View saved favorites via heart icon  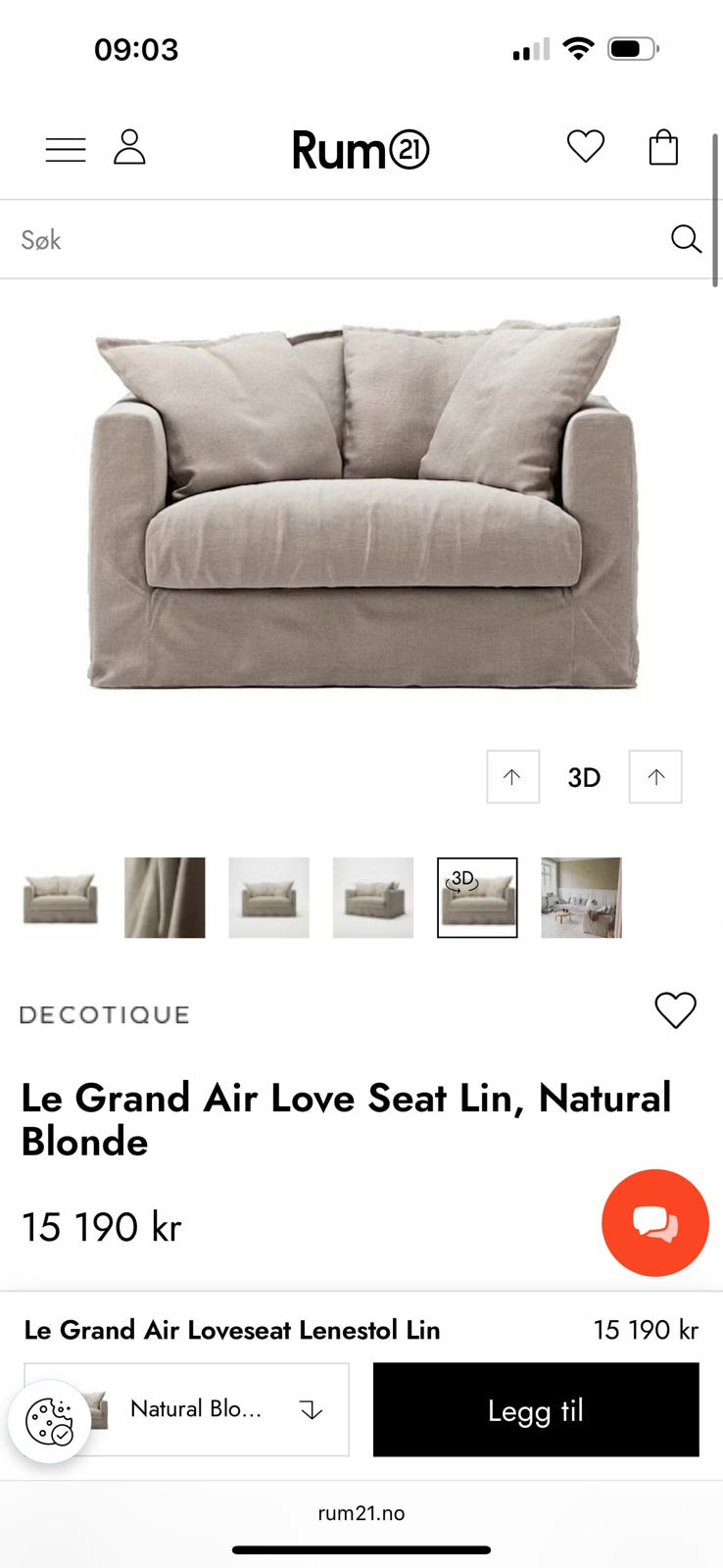click(x=585, y=146)
